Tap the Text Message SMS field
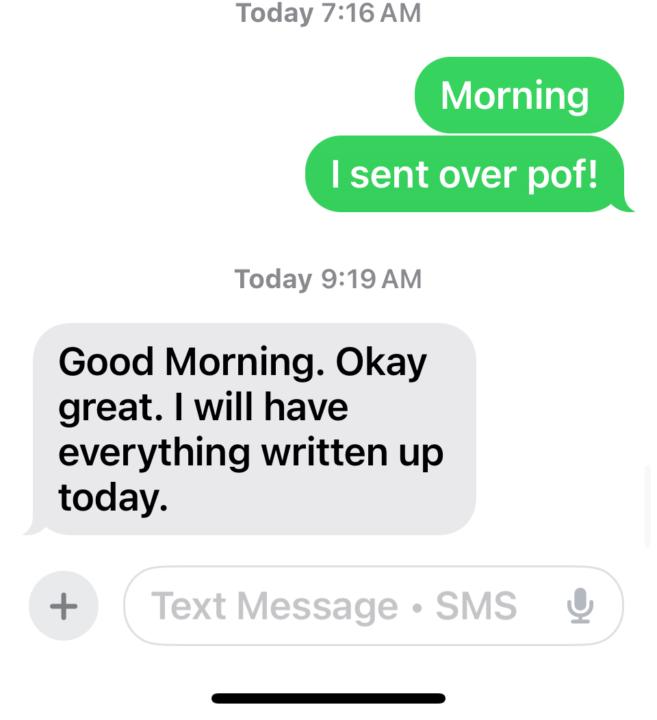657x720 pixels. pyautogui.click(x=335, y=606)
